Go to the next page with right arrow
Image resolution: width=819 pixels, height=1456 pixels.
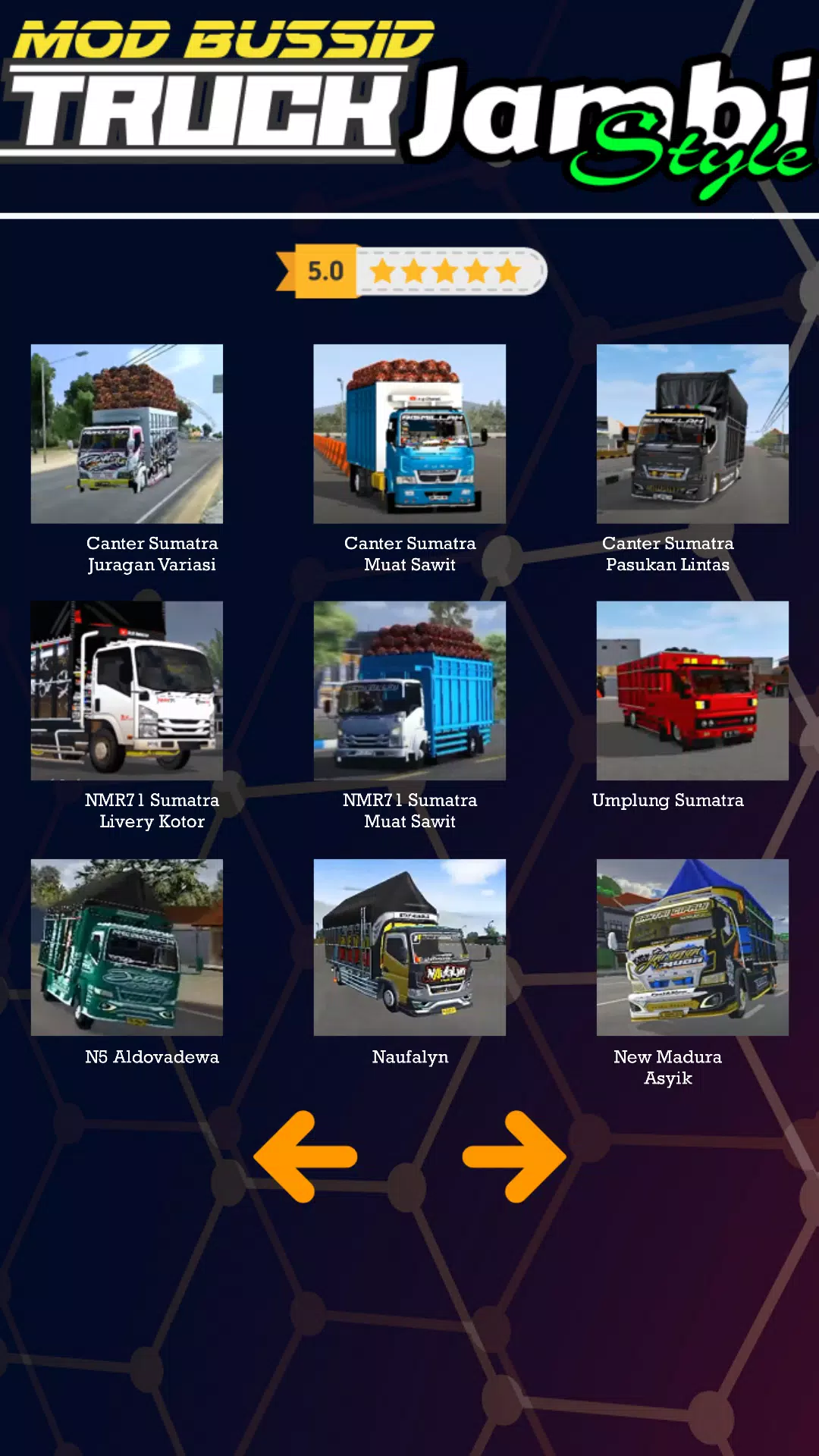(x=514, y=1156)
